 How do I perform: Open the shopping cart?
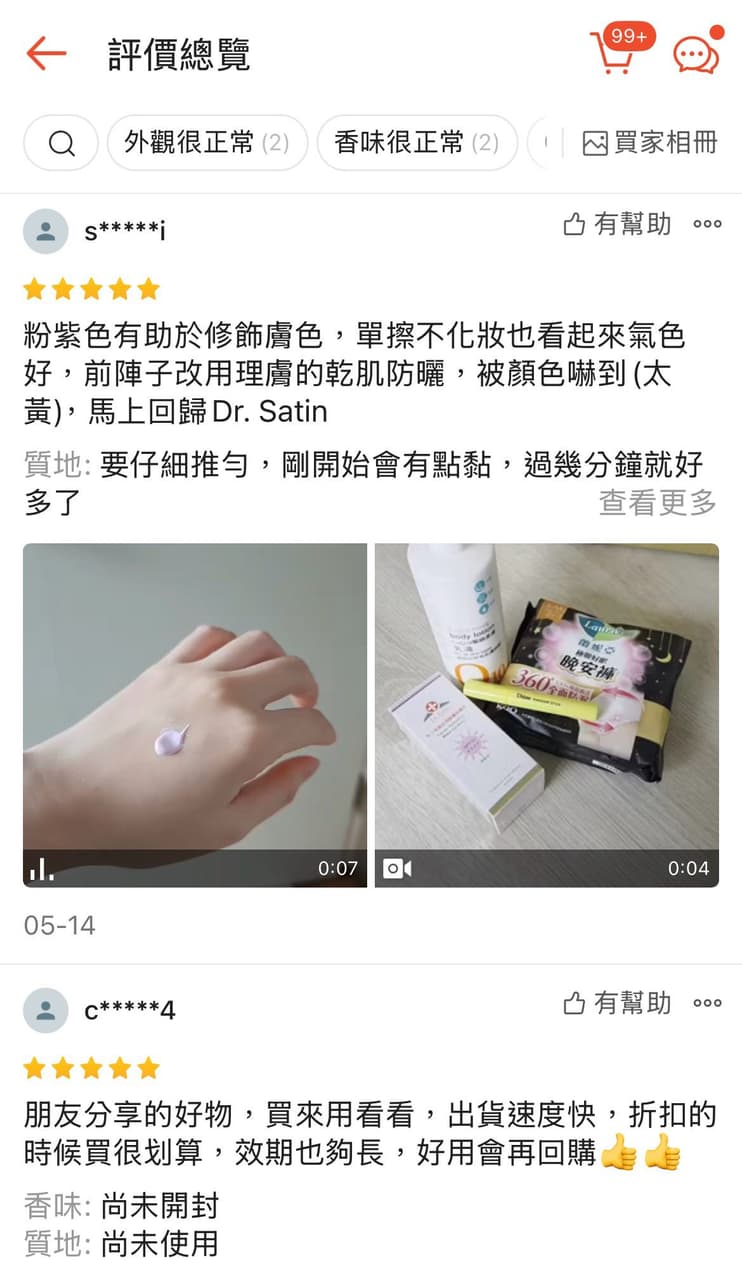click(613, 53)
